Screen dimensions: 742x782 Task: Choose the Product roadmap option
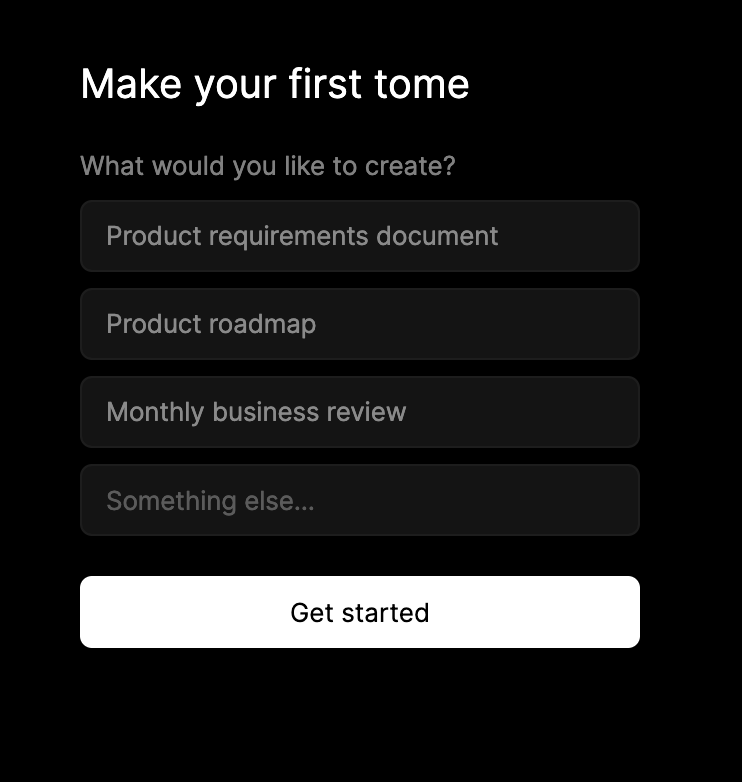coord(359,324)
